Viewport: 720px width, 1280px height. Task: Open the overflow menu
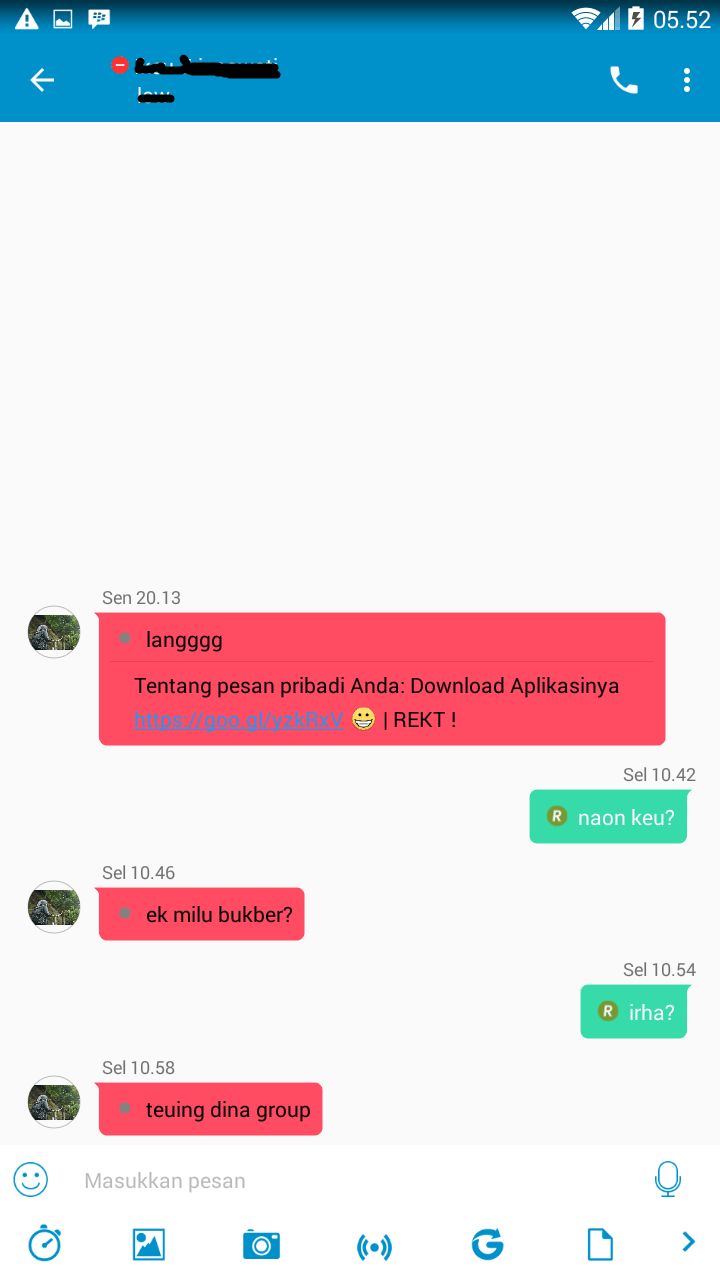point(687,80)
